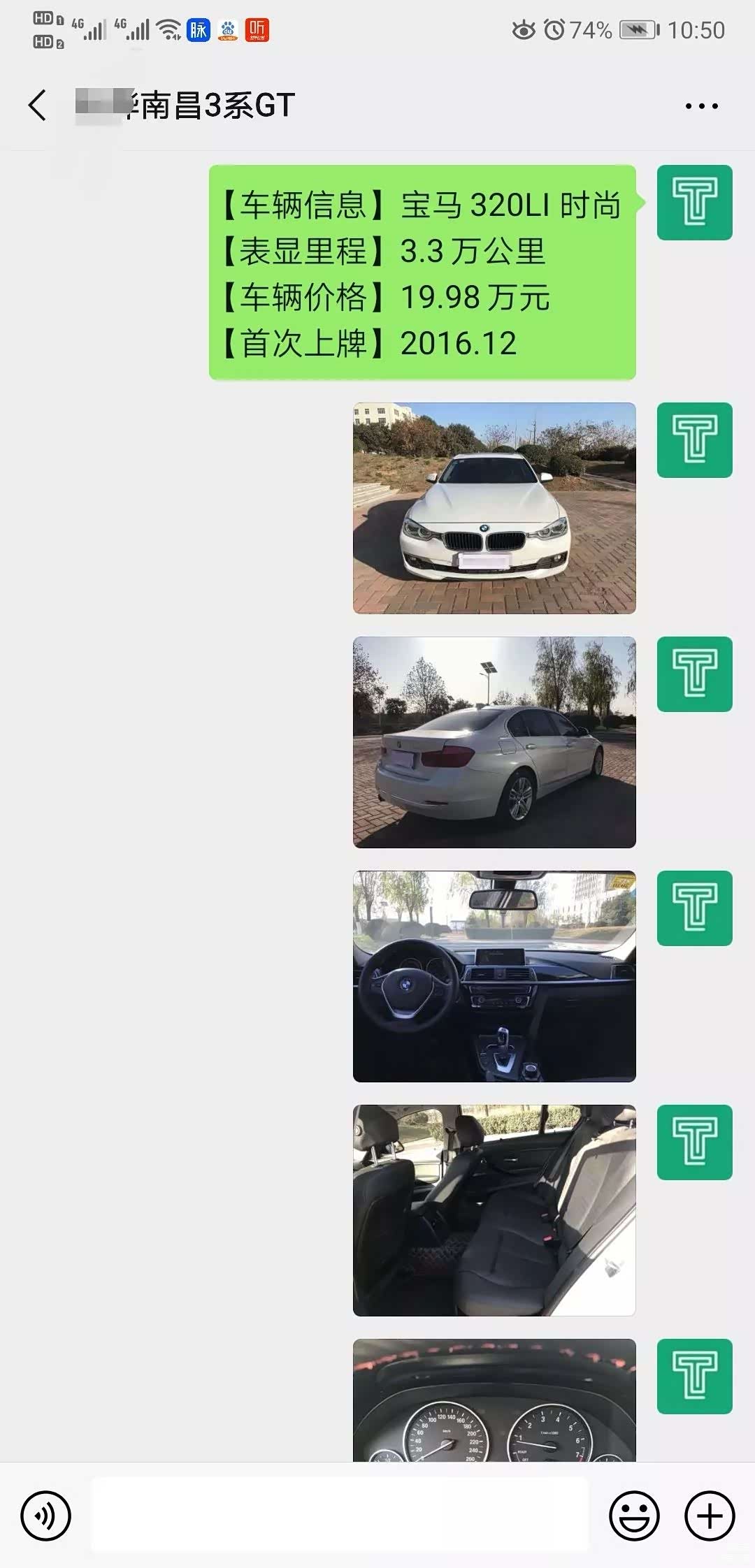View the steering wheel dashboard photo
This screenshot has width=755, height=1568.
point(494,976)
